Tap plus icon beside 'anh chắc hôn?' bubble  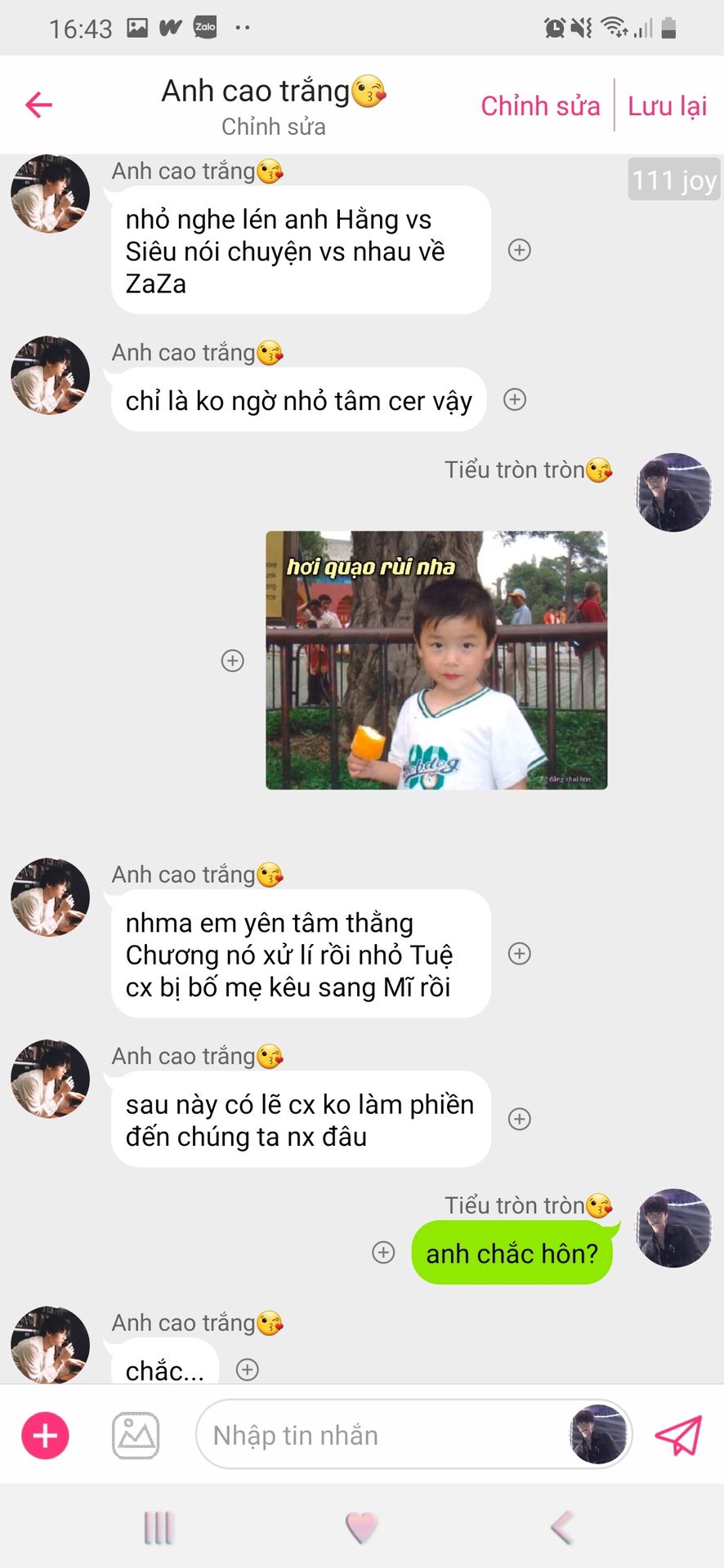tap(383, 1252)
